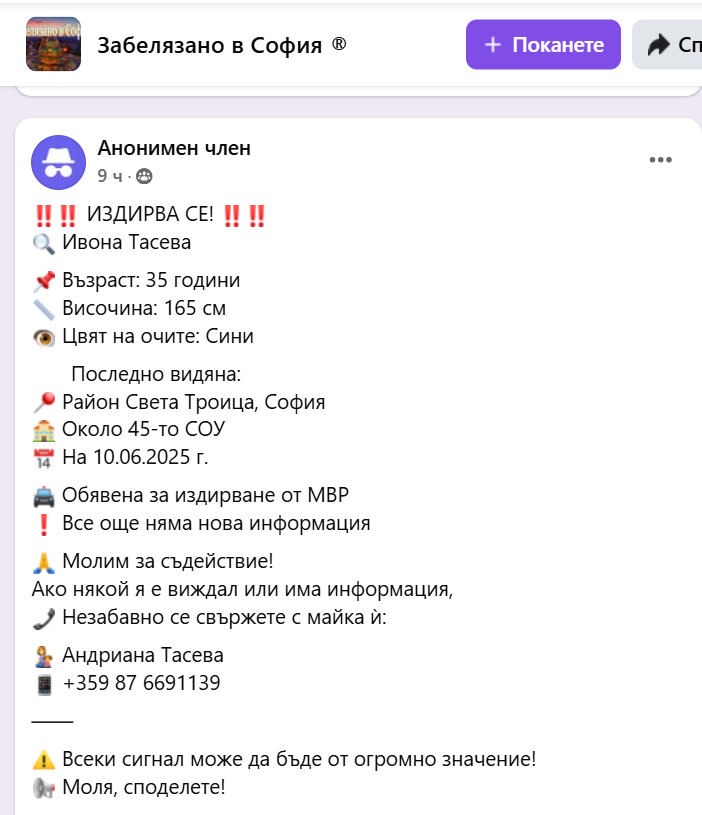Open the Забелязано в София group page

[x=210, y=45]
